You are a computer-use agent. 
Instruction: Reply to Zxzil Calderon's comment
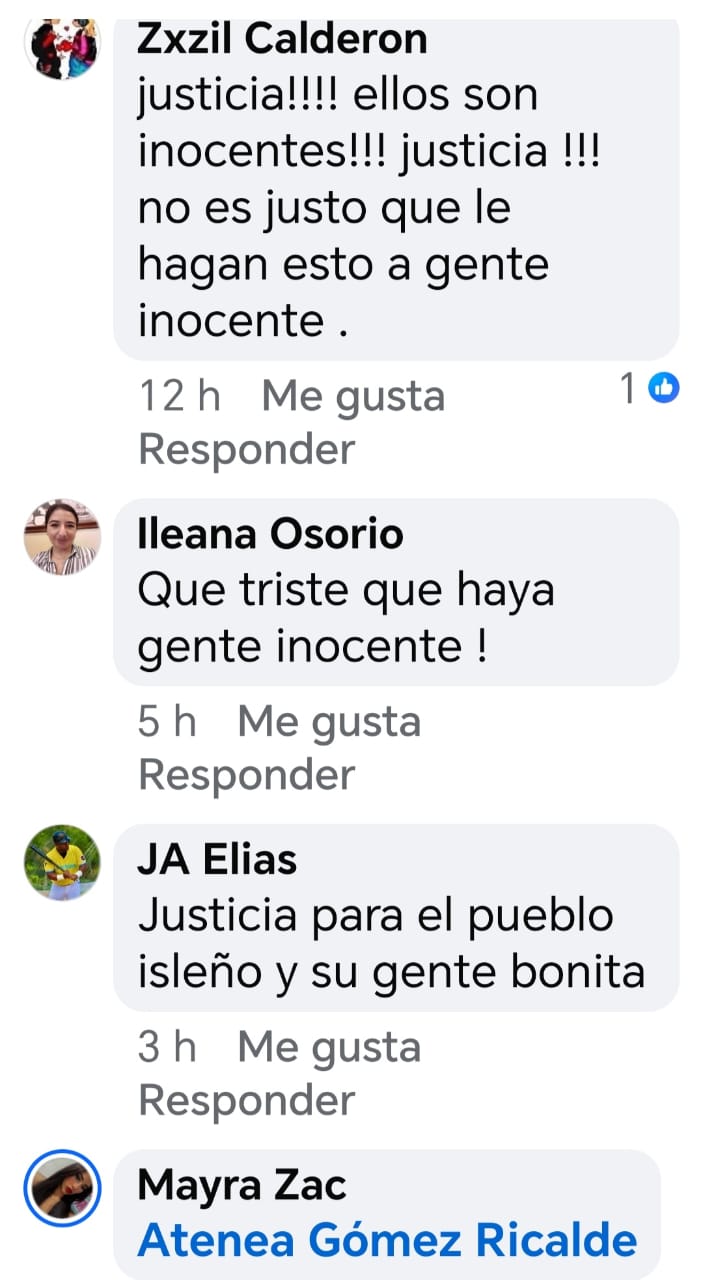point(246,449)
